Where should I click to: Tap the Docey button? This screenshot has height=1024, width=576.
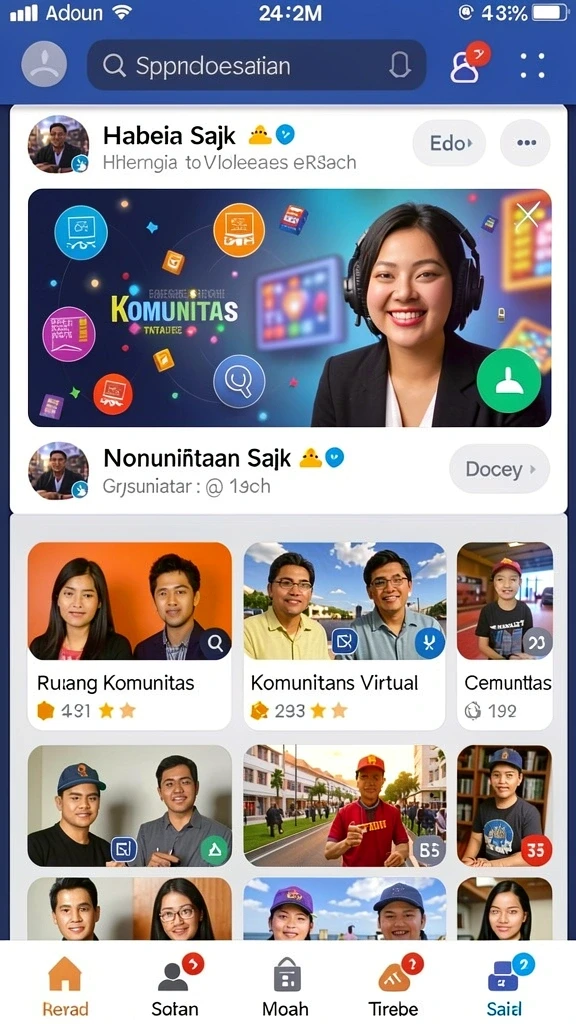500,469
